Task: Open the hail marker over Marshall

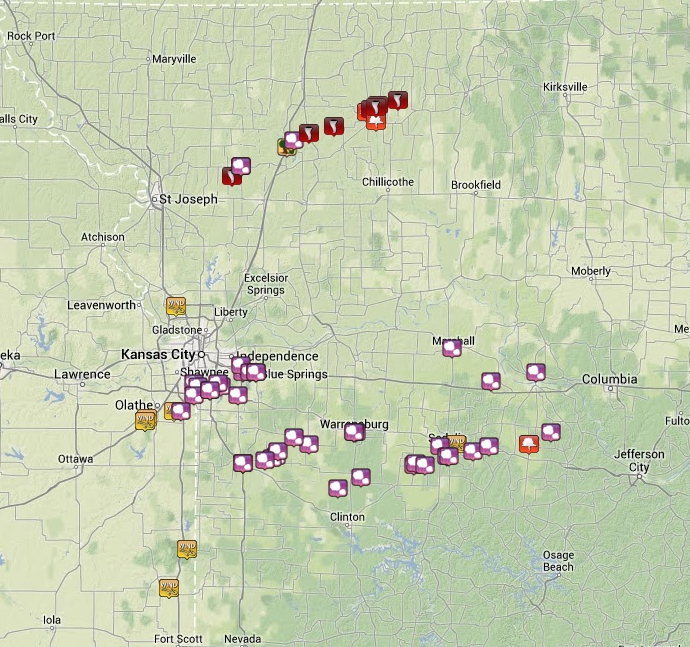Action: tap(452, 347)
